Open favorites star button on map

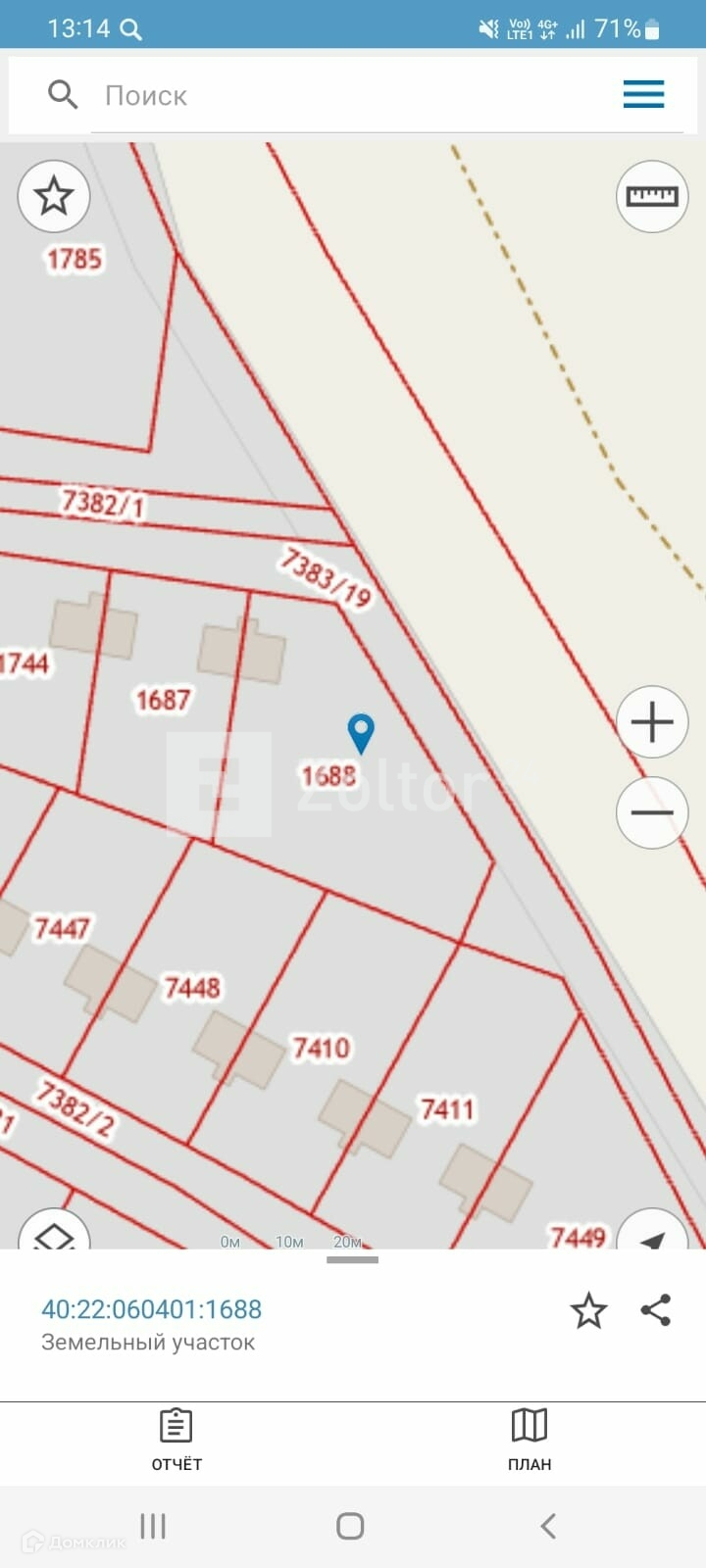click(54, 196)
